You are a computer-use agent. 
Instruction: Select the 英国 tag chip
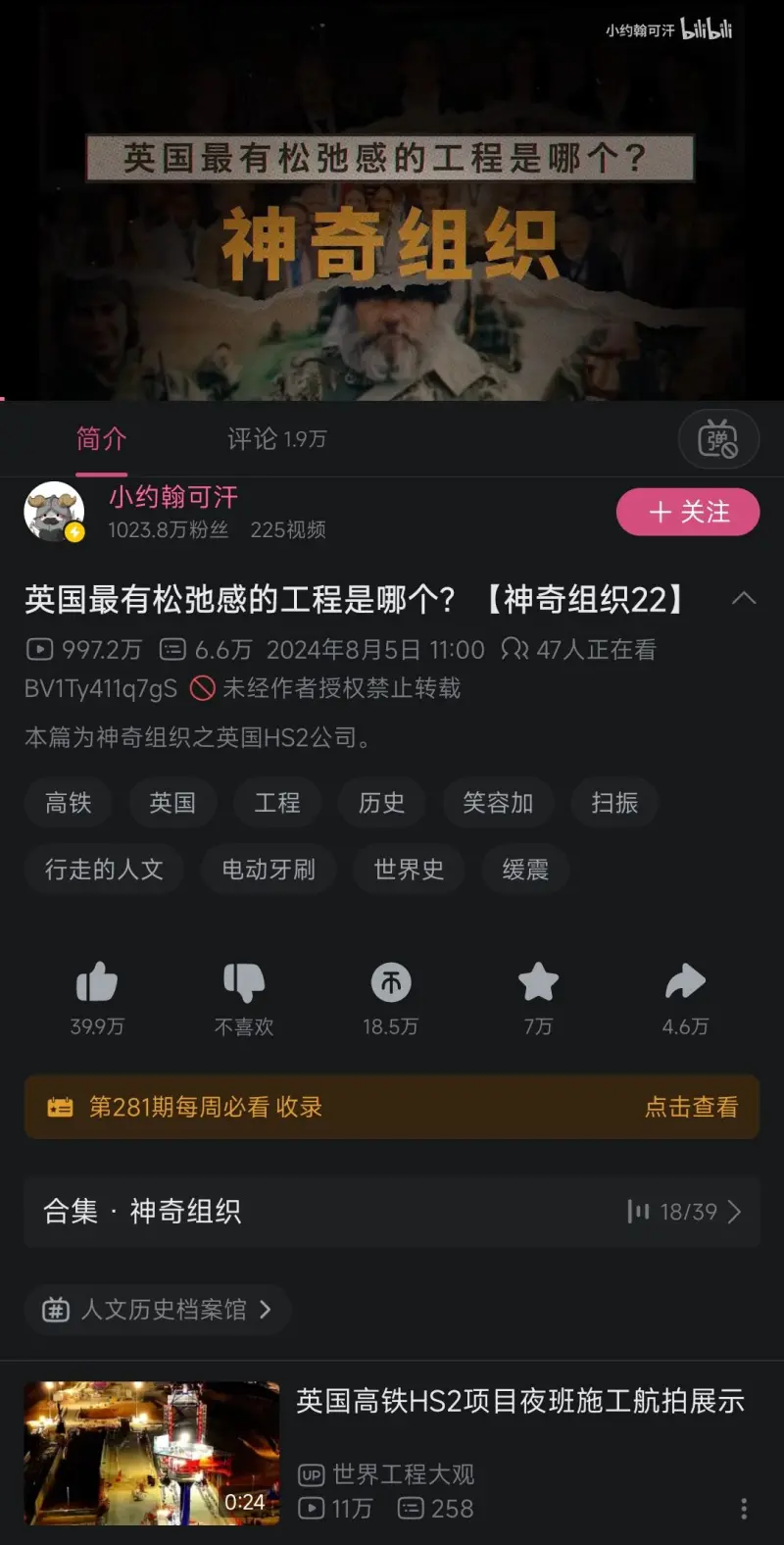(x=172, y=803)
